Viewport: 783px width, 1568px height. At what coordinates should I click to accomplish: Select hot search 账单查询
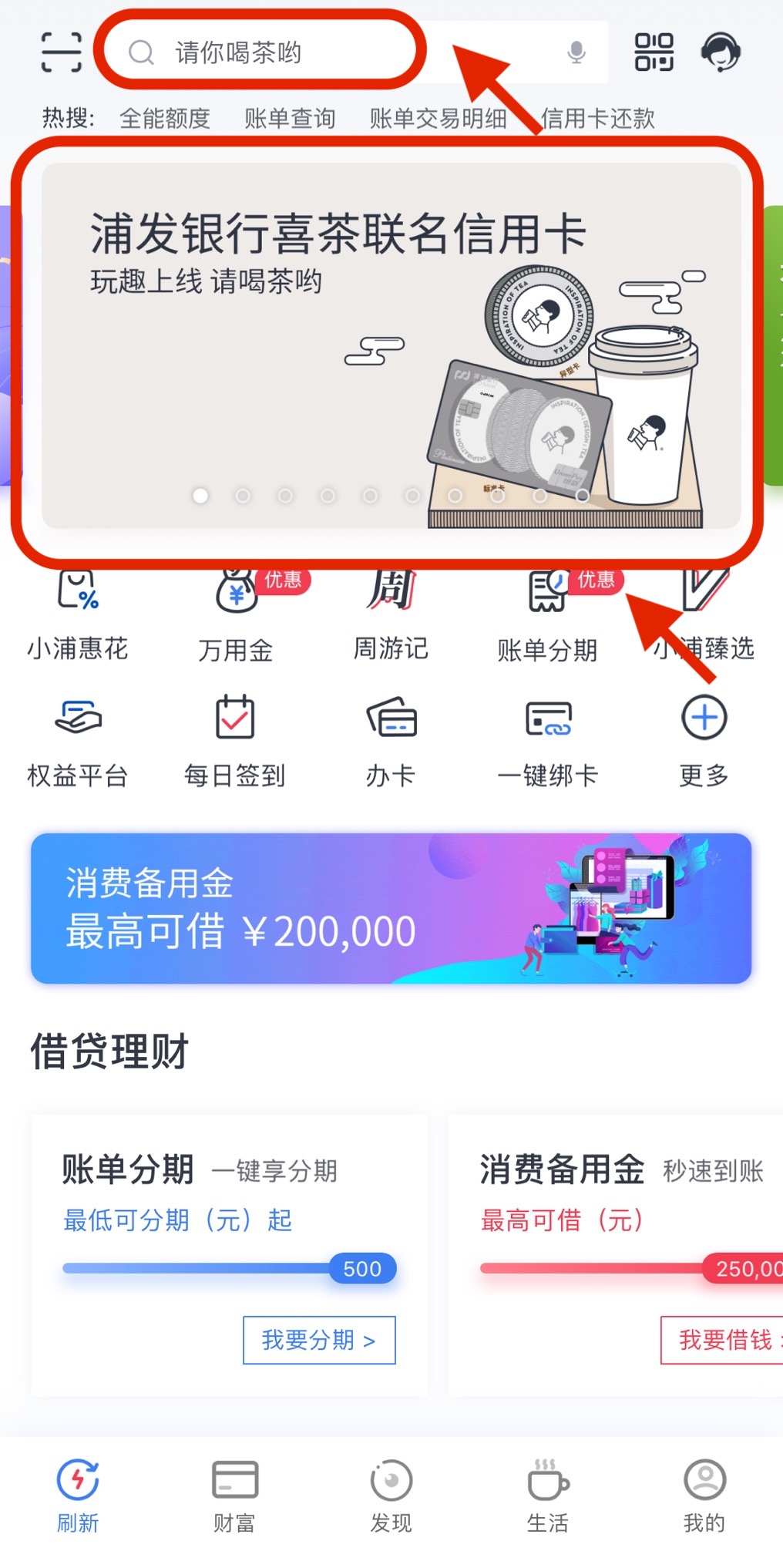coord(290,118)
